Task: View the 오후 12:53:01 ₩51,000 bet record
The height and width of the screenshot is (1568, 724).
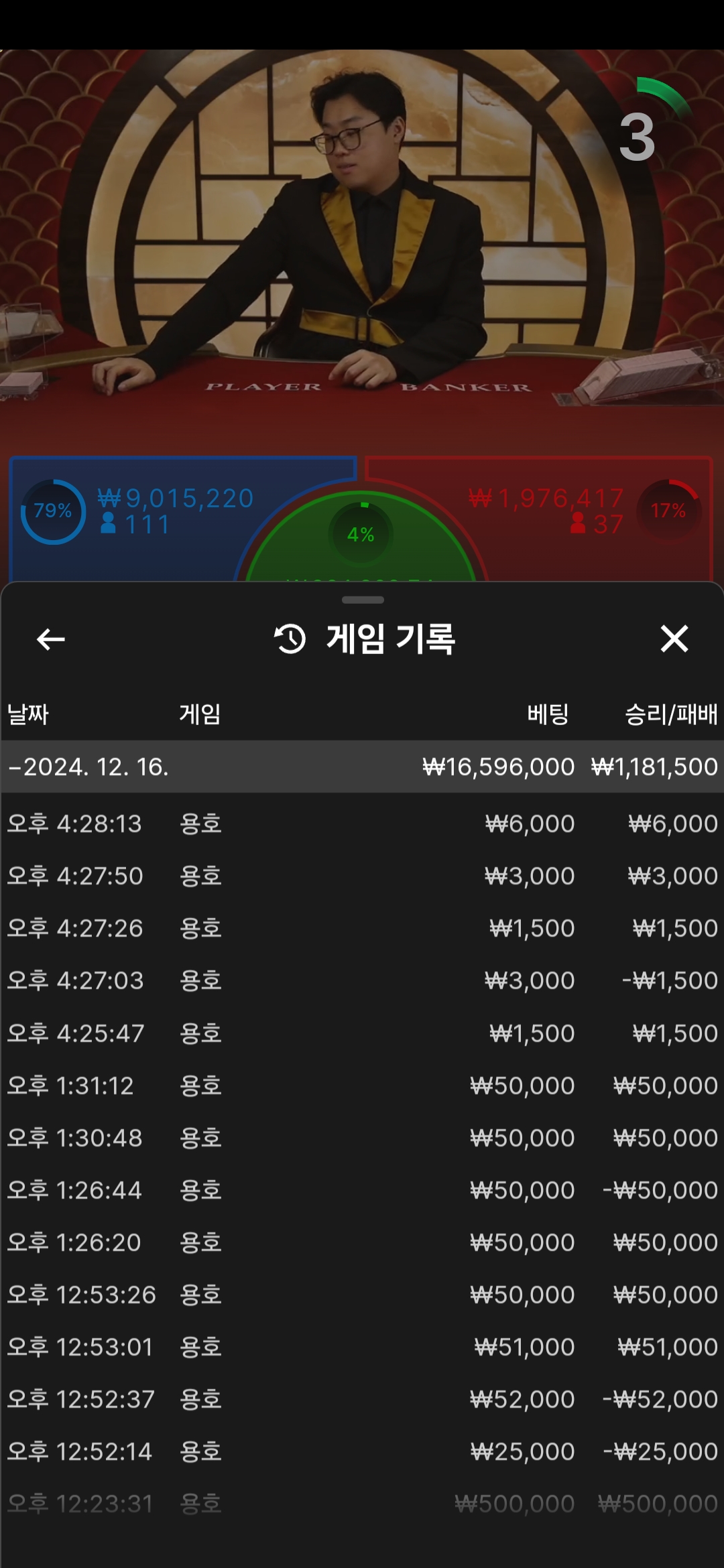Action: pos(362,1347)
